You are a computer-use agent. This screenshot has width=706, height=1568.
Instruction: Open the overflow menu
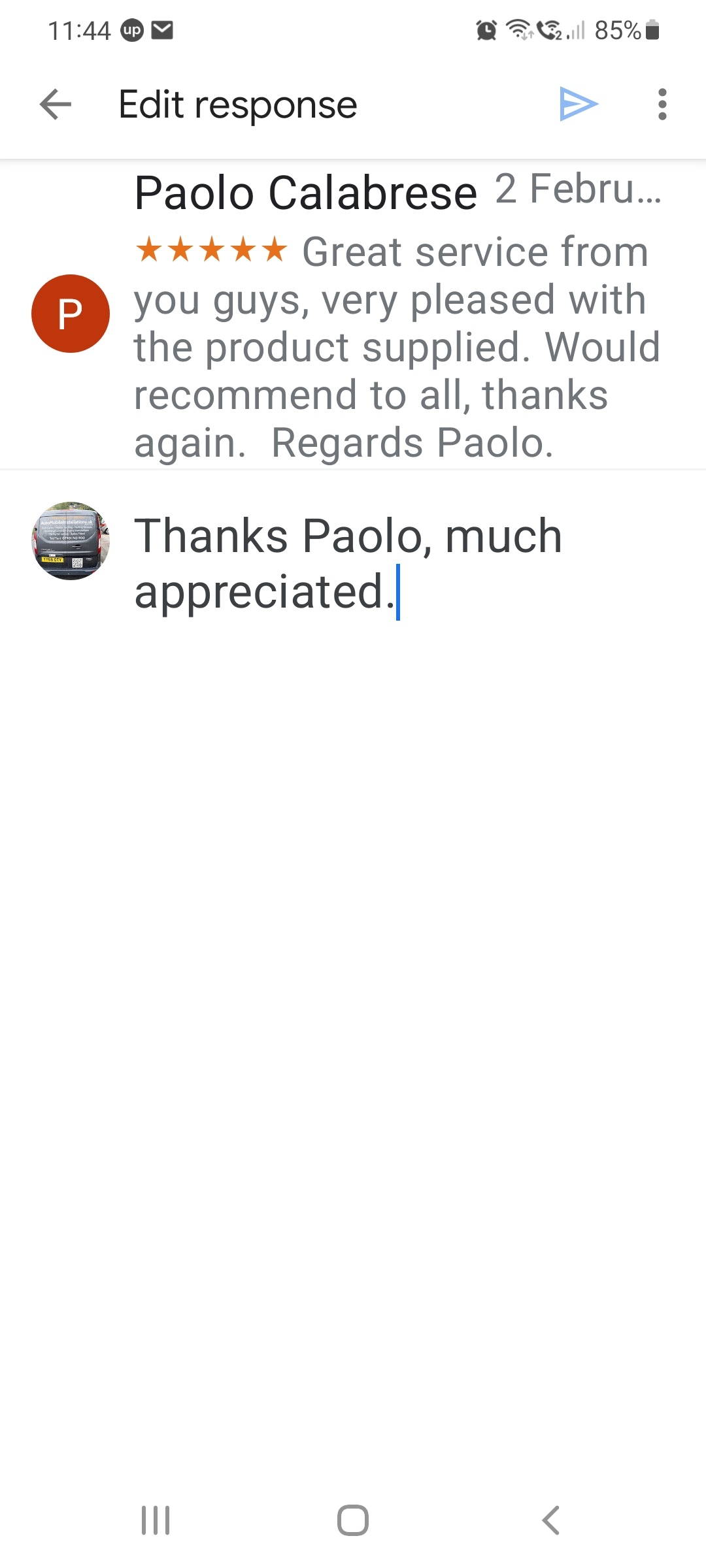(x=662, y=105)
